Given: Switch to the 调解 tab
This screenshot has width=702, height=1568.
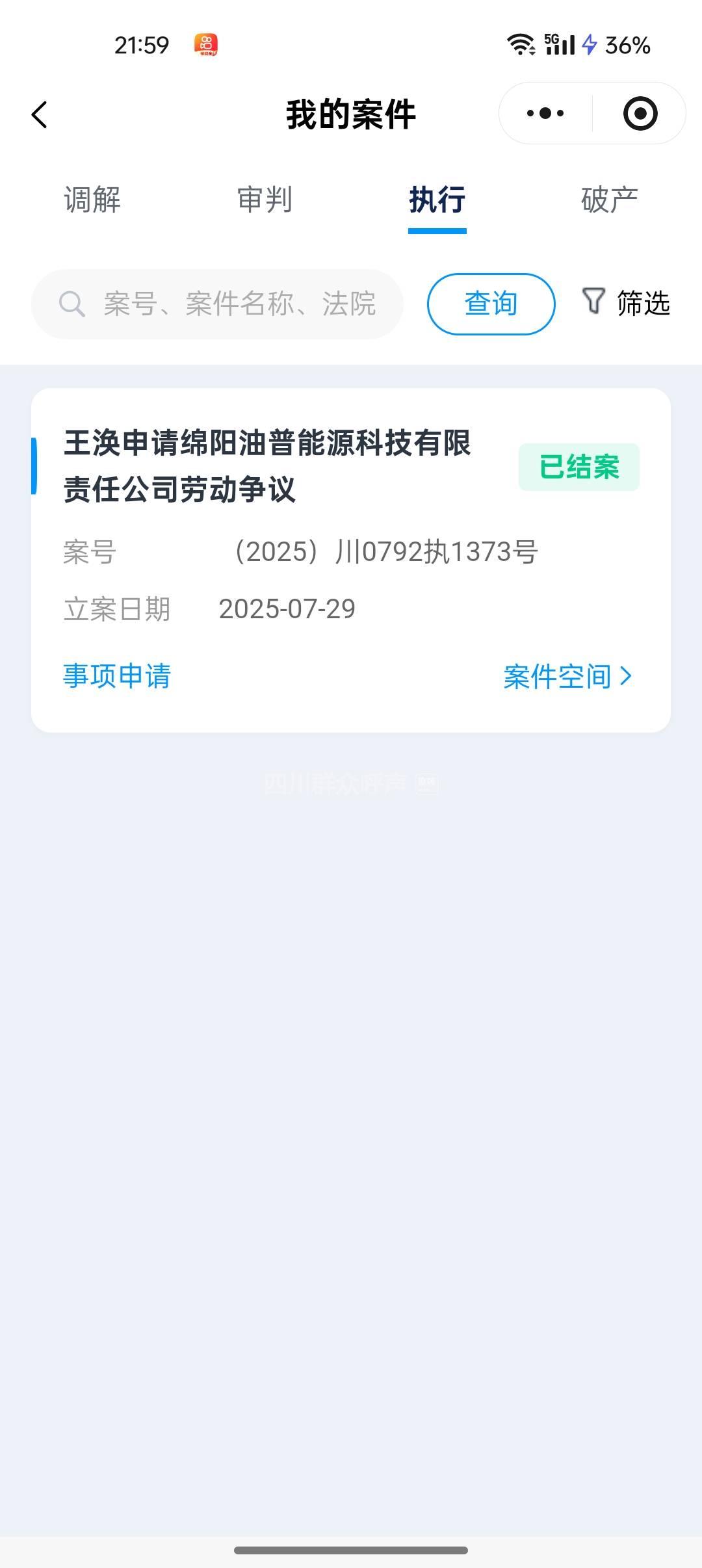Looking at the screenshot, I should coord(92,200).
